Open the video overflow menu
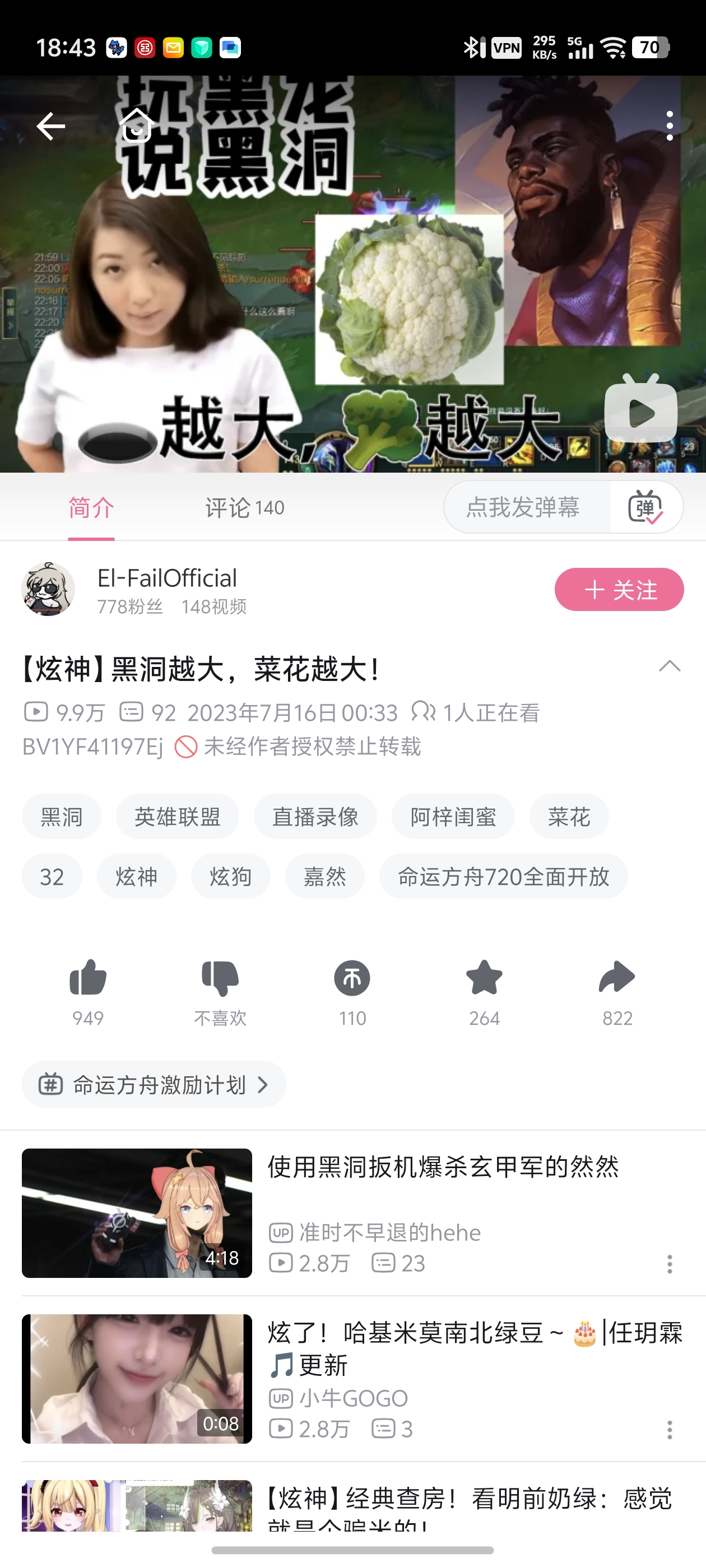 click(x=670, y=126)
